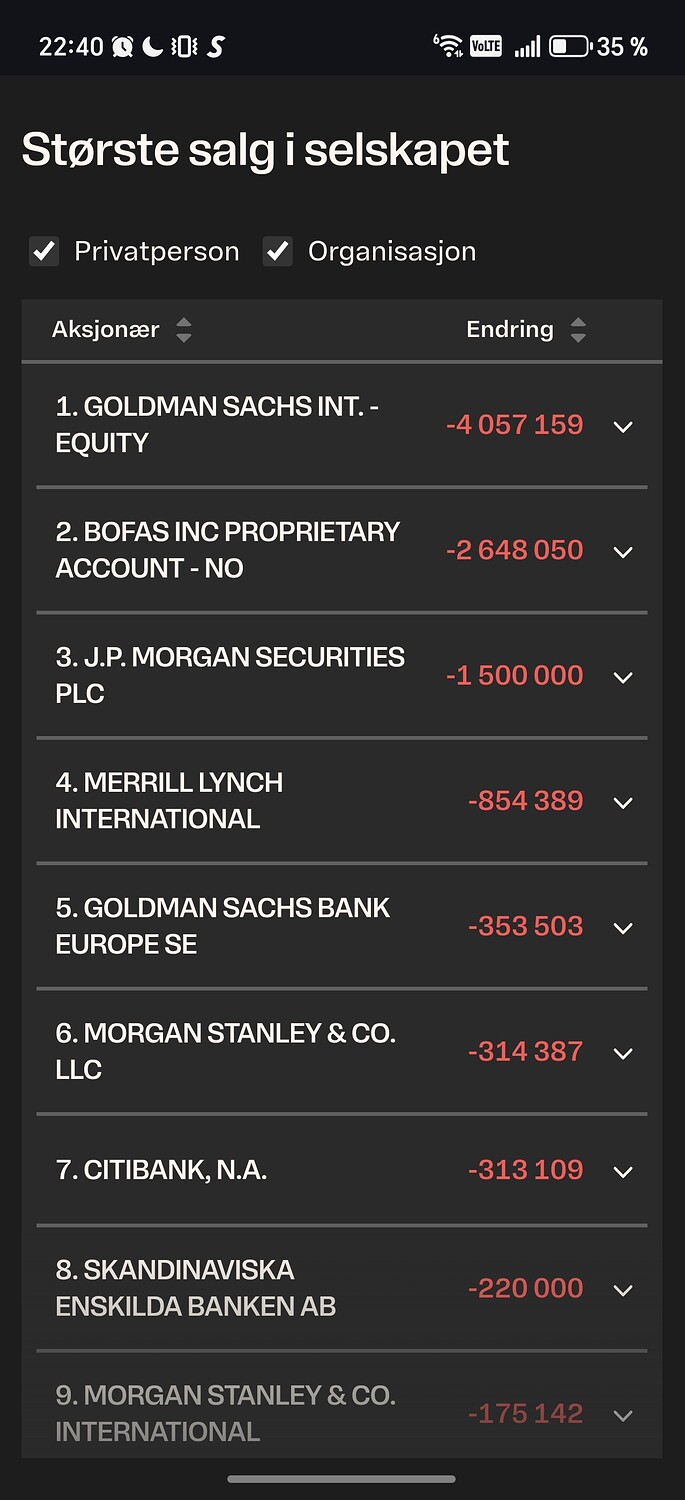Expand Skandinaviska Enskilda Banken AB row
Screen dimensions: 685x1500
pos(623,1290)
